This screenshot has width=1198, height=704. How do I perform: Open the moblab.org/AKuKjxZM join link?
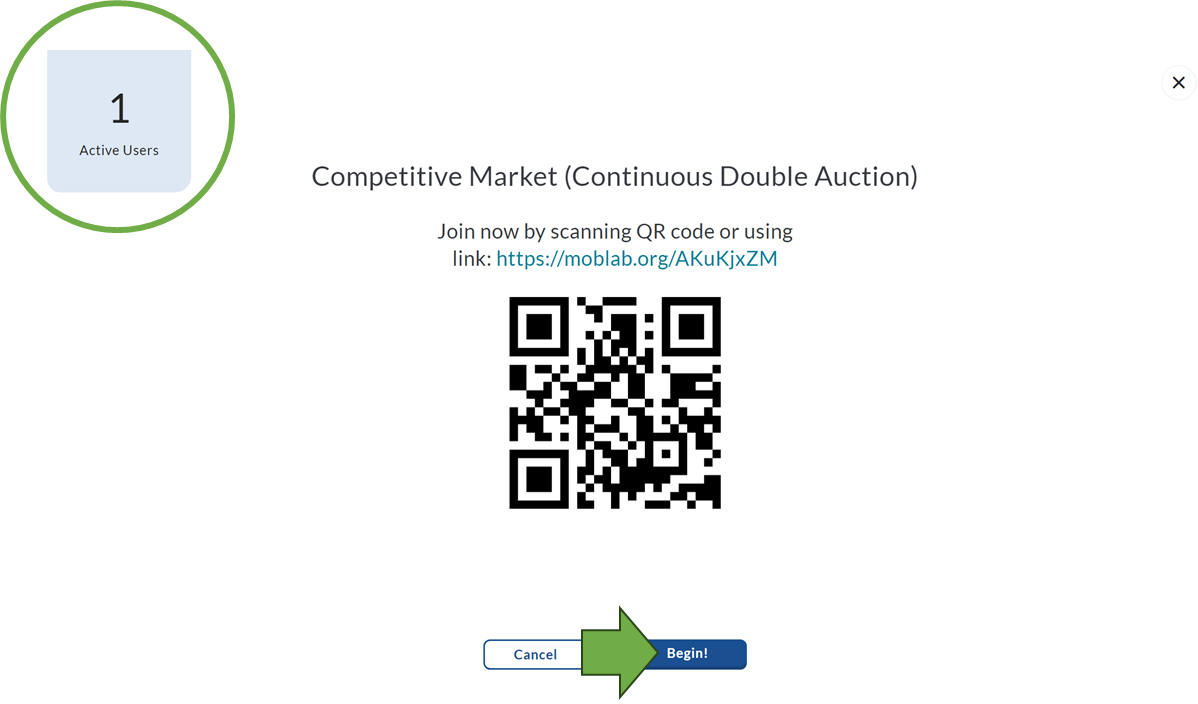(636, 259)
